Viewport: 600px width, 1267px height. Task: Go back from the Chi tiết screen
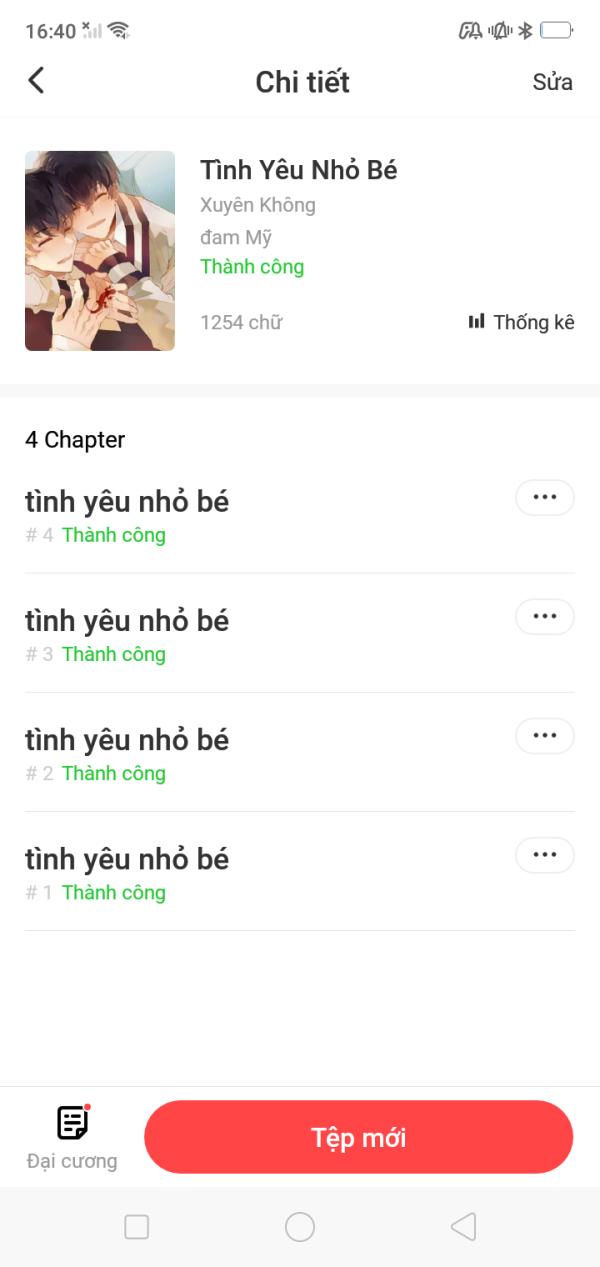[36, 81]
